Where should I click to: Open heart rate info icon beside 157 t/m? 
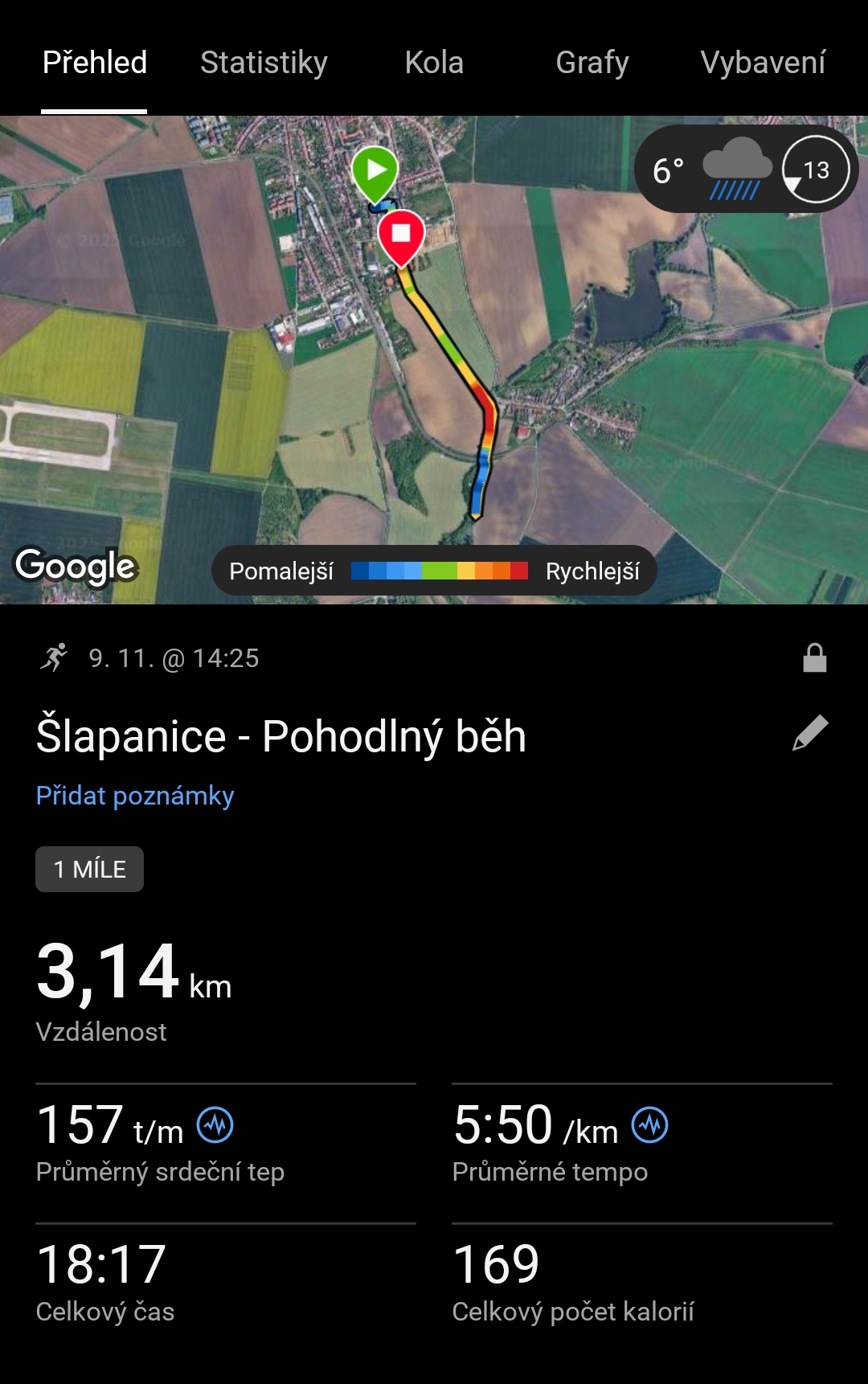point(215,1124)
